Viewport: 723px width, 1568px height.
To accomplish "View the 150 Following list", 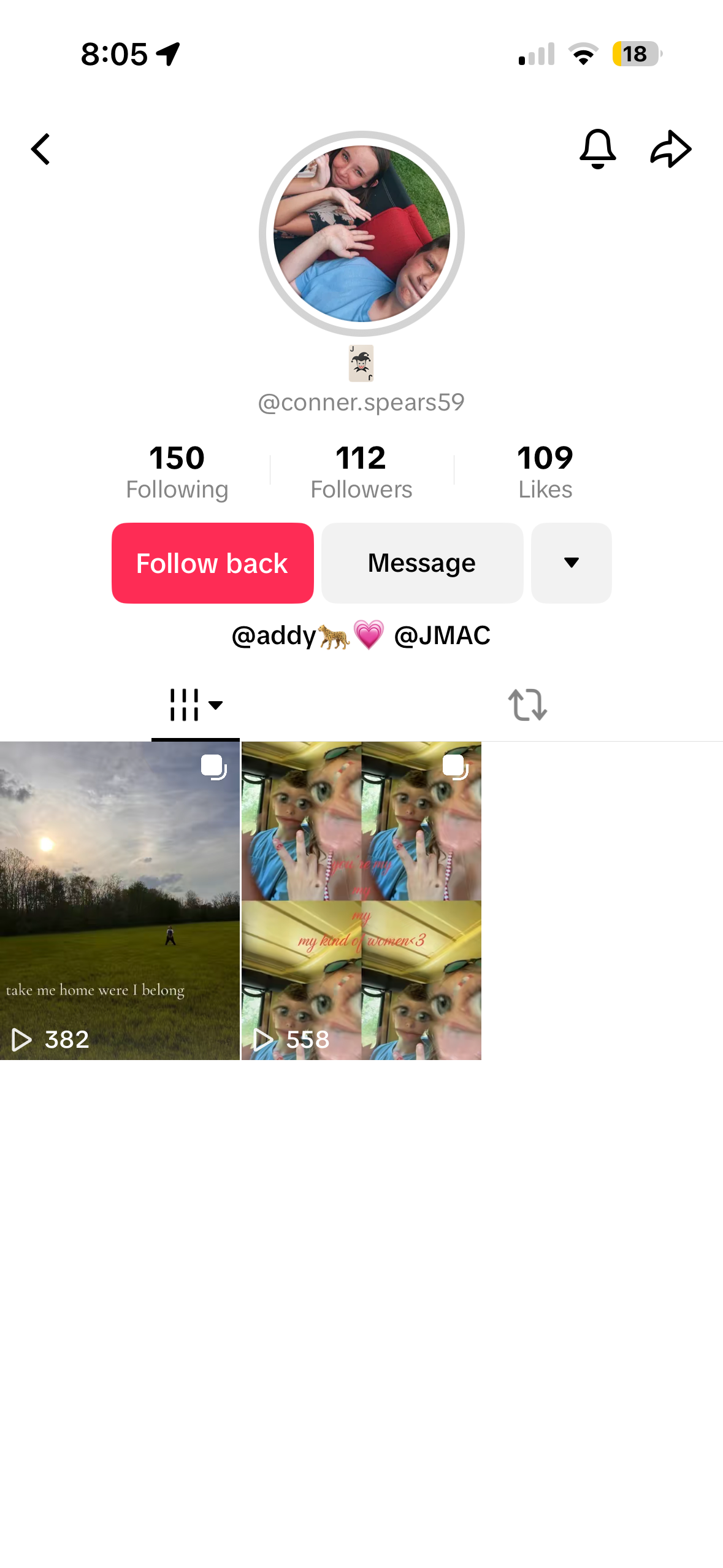I will (177, 472).
